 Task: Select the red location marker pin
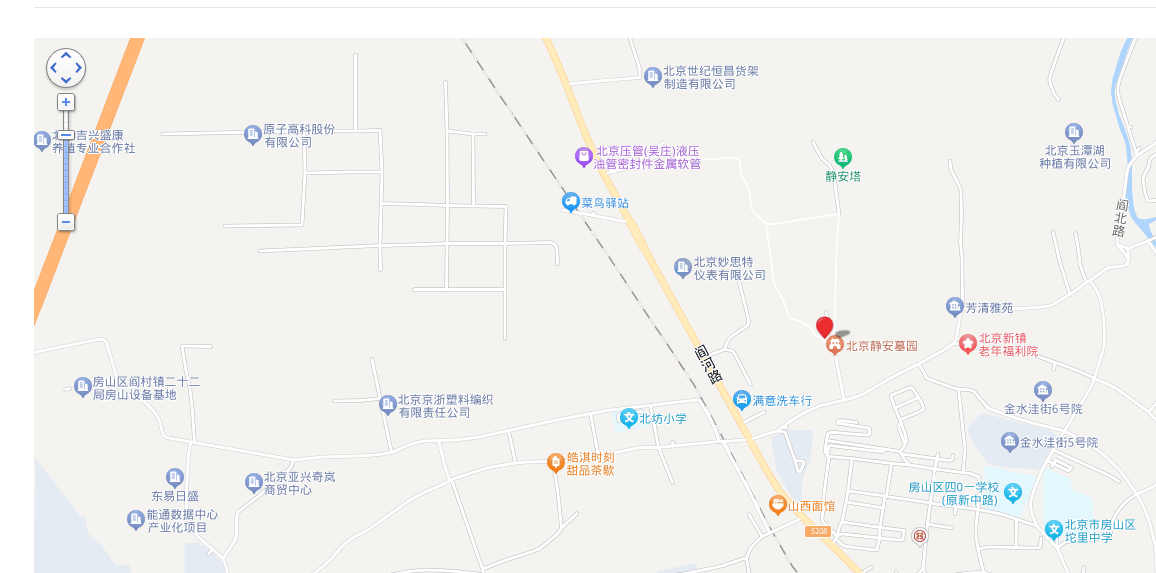point(824,327)
